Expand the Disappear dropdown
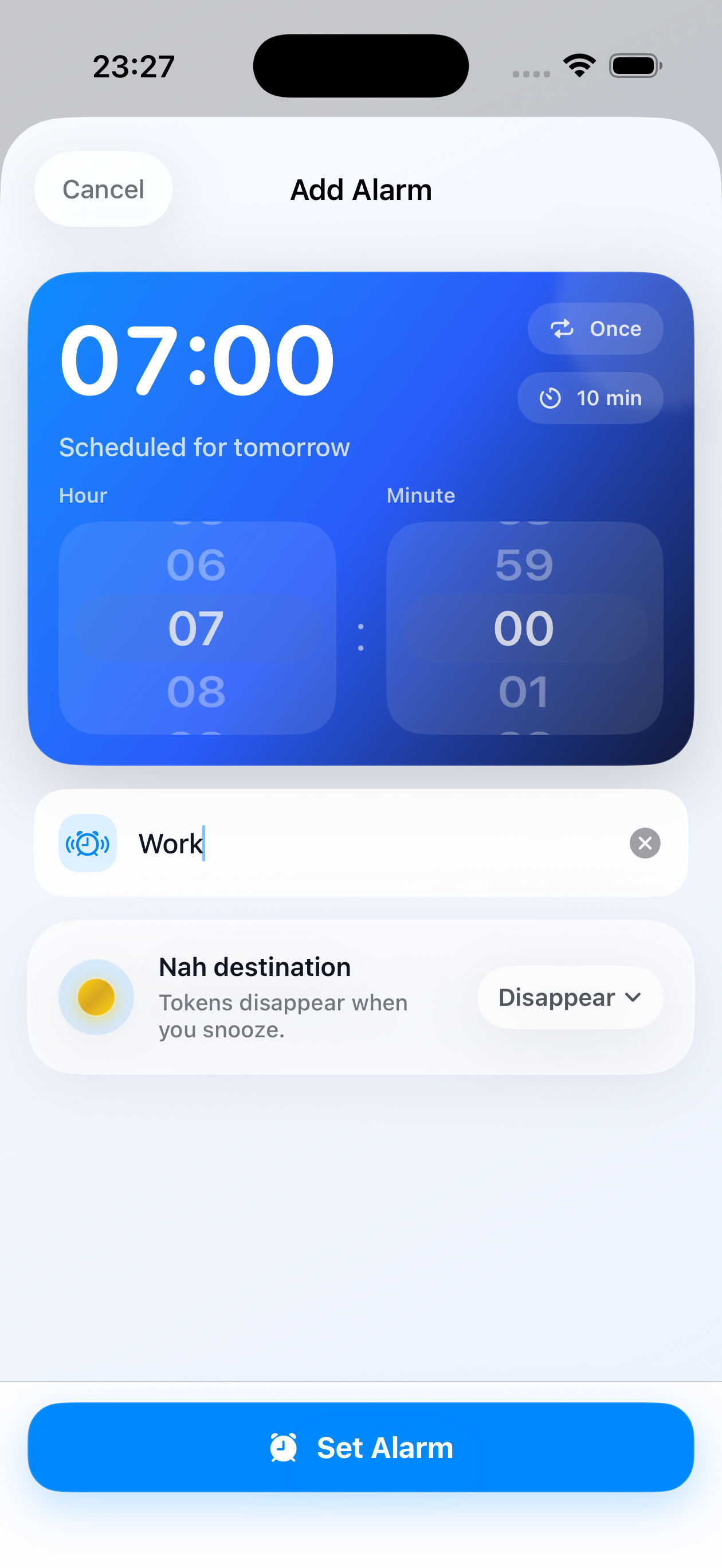This screenshot has height=1568, width=722. click(x=569, y=997)
